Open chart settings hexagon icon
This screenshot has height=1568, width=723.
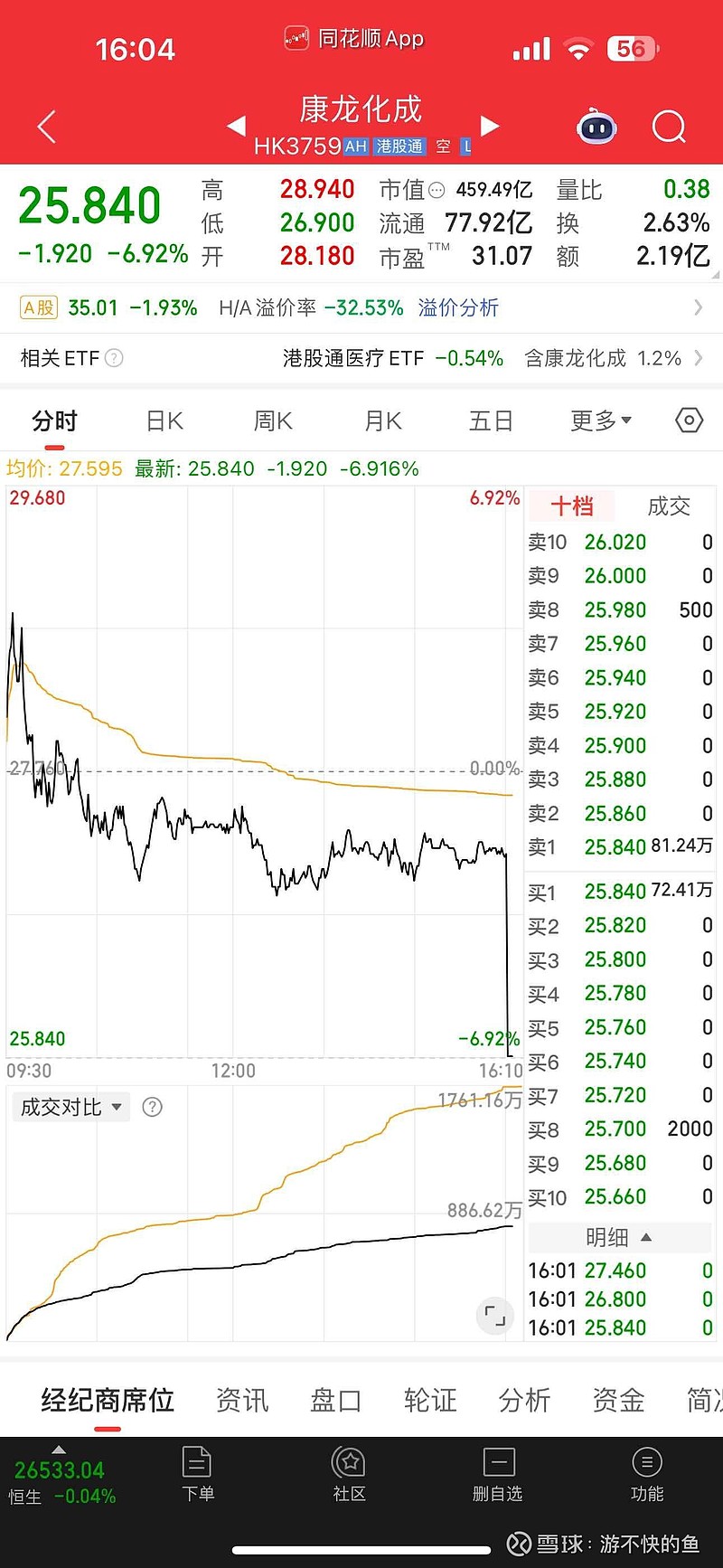tap(689, 420)
